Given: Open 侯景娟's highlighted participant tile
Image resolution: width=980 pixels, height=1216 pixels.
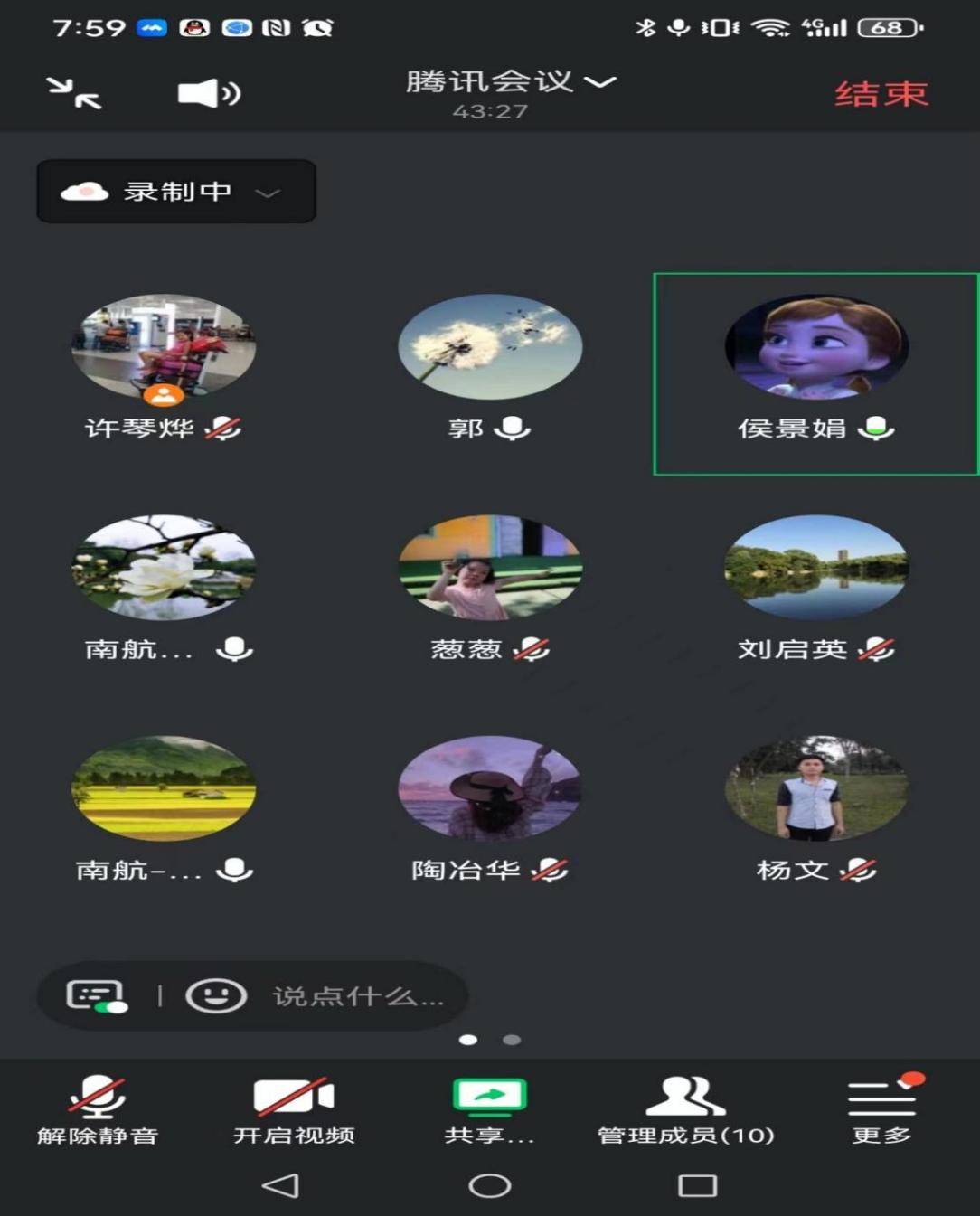Looking at the screenshot, I should click(x=815, y=372).
